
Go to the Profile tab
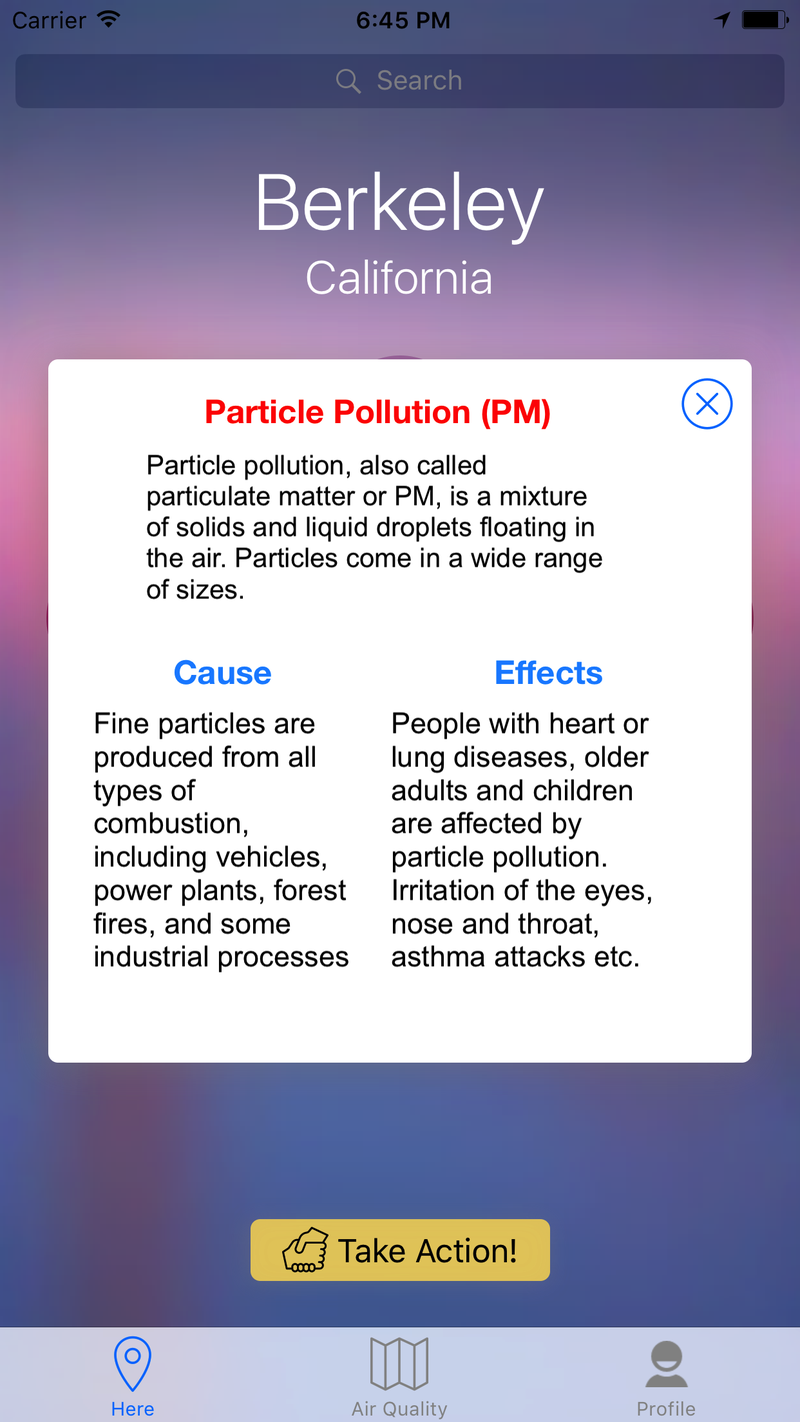pyautogui.click(x=666, y=1377)
